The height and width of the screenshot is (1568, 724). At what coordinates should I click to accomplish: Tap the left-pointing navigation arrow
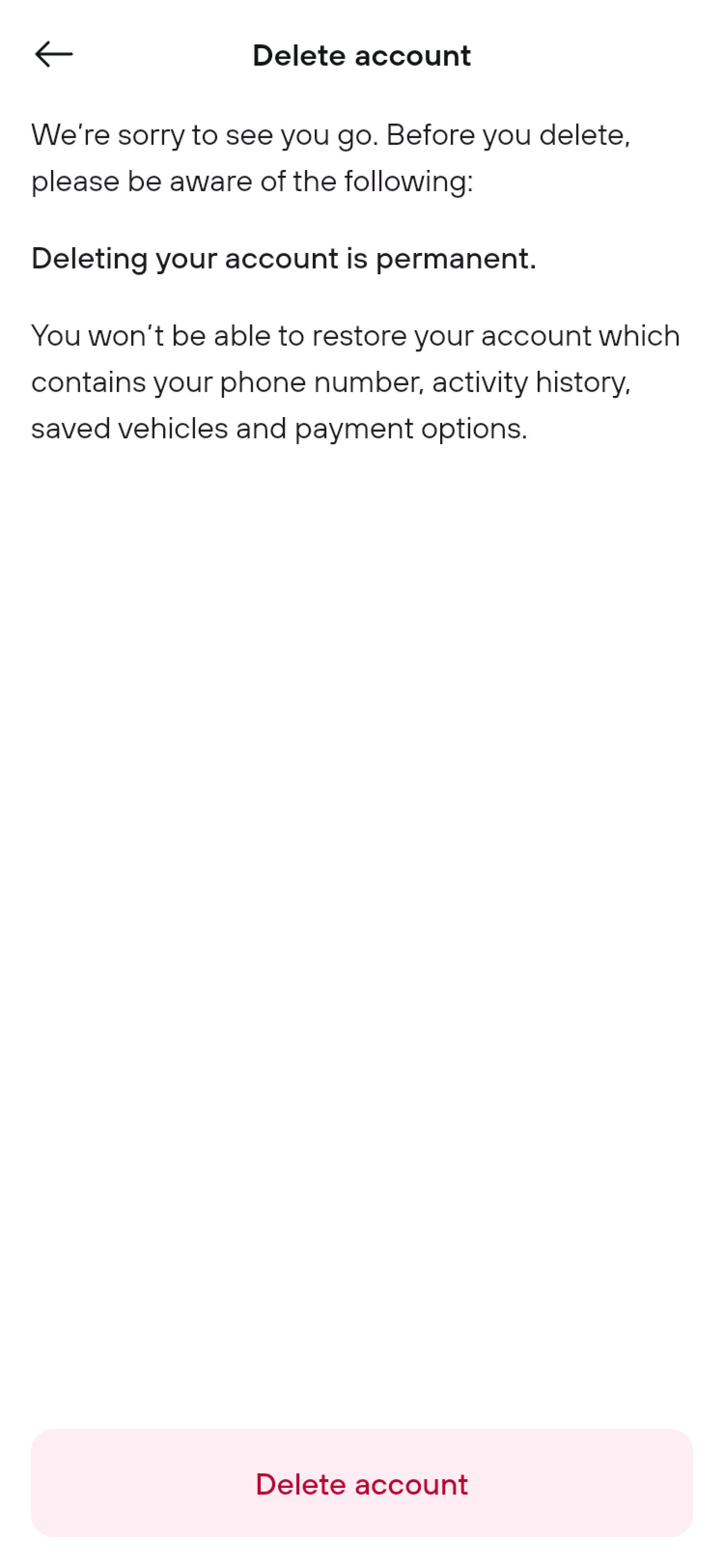(55, 54)
